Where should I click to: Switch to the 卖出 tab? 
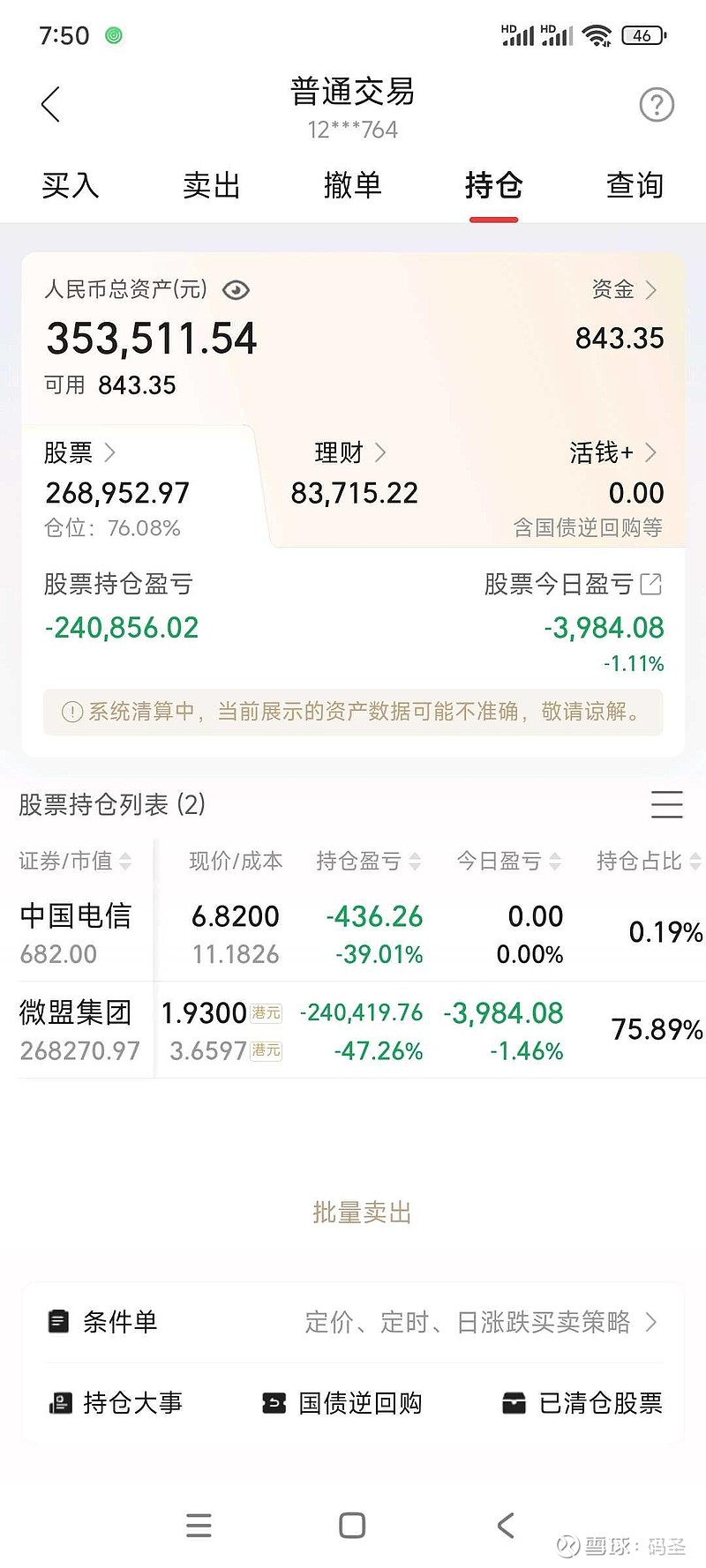(212, 185)
